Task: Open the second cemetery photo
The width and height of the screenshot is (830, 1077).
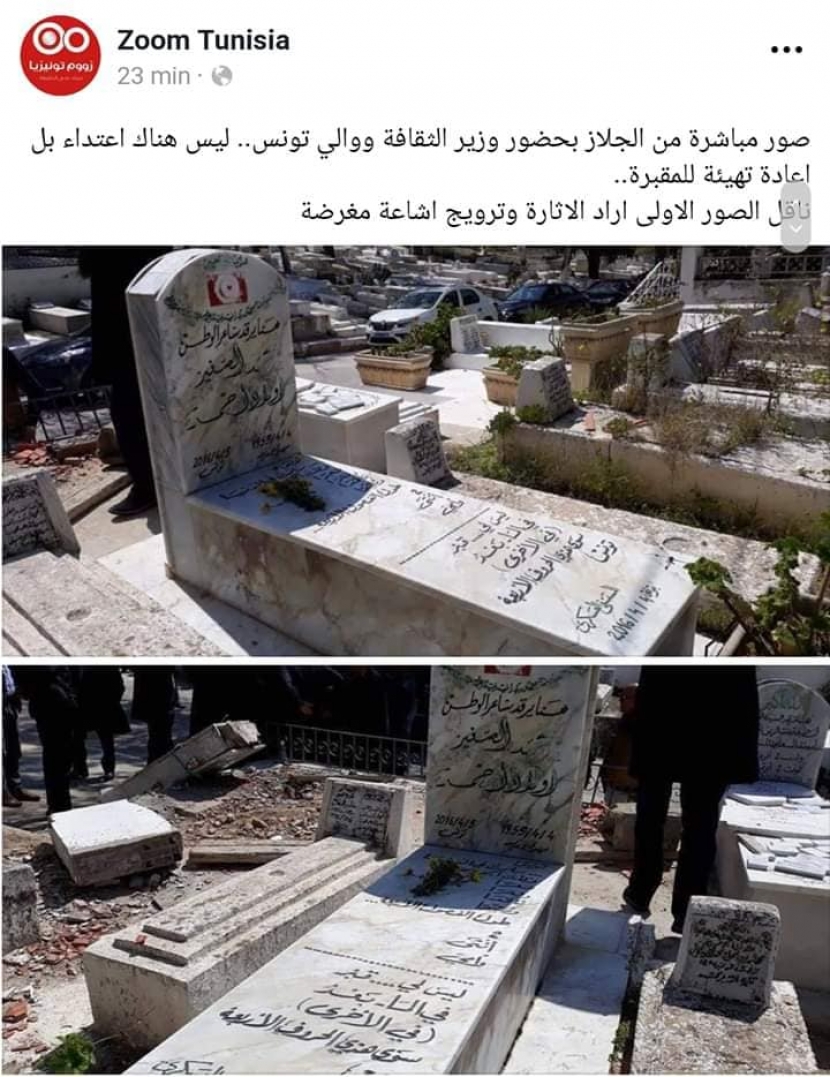Action: [x=415, y=868]
